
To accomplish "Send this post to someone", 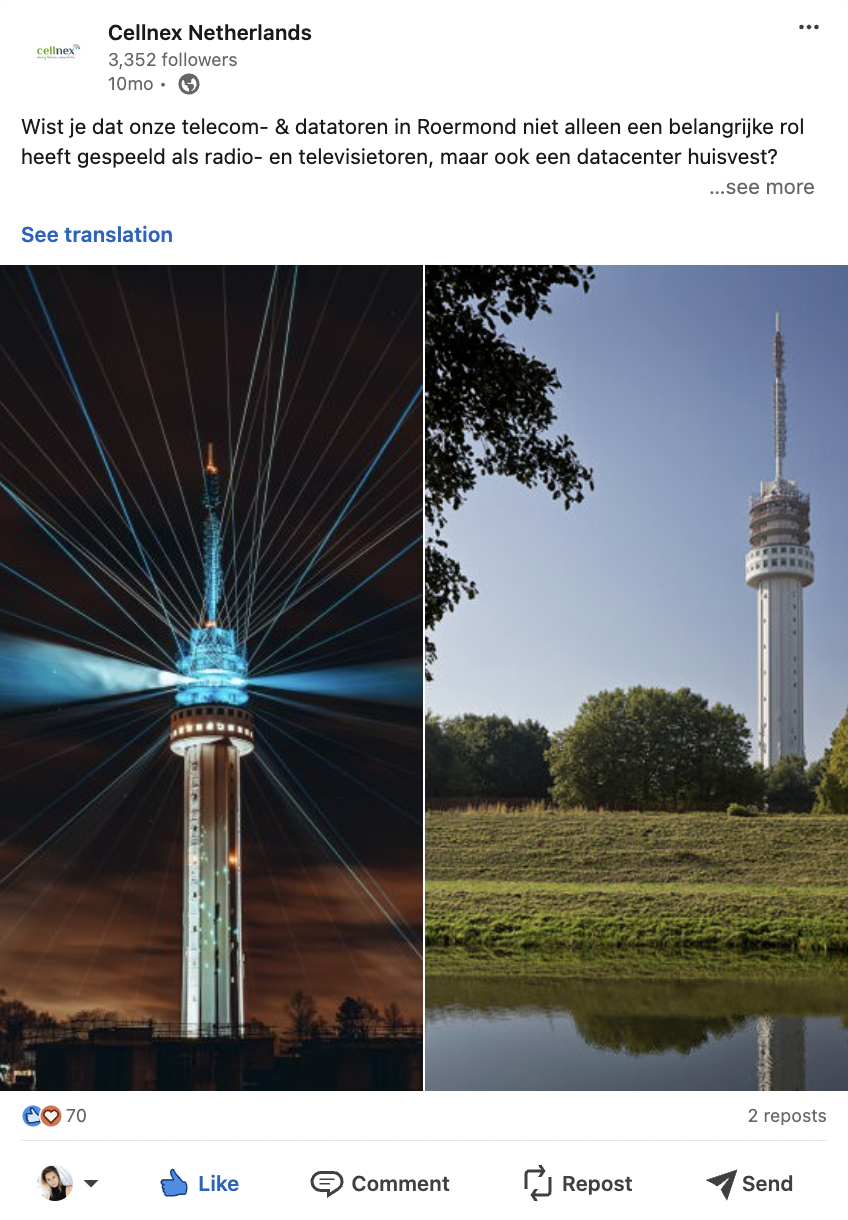I will tap(750, 1184).
